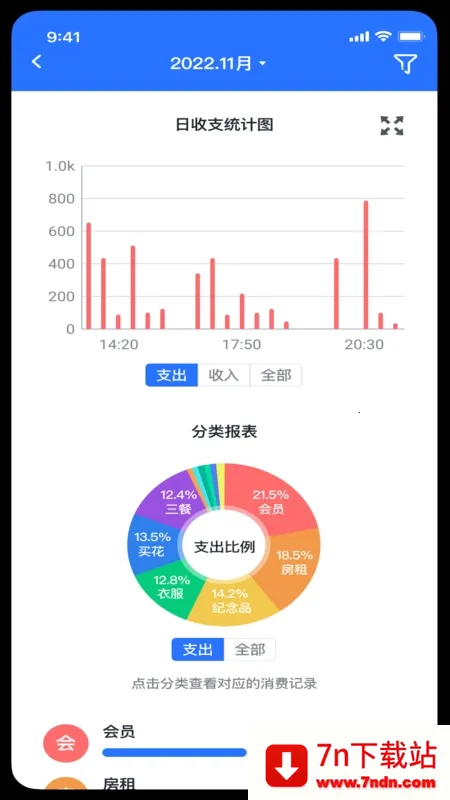Tap the 会员 21.5% pie slice
450x800 pixels.
[270, 500]
